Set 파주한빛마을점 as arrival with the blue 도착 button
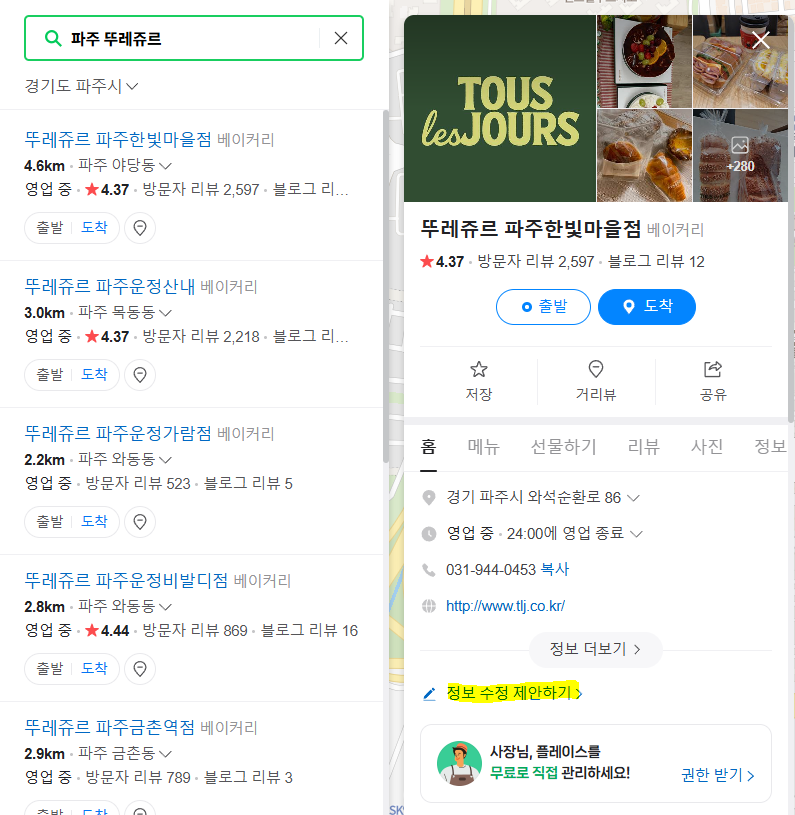This screenshot has width=795, height=815. tap(646, 307)
